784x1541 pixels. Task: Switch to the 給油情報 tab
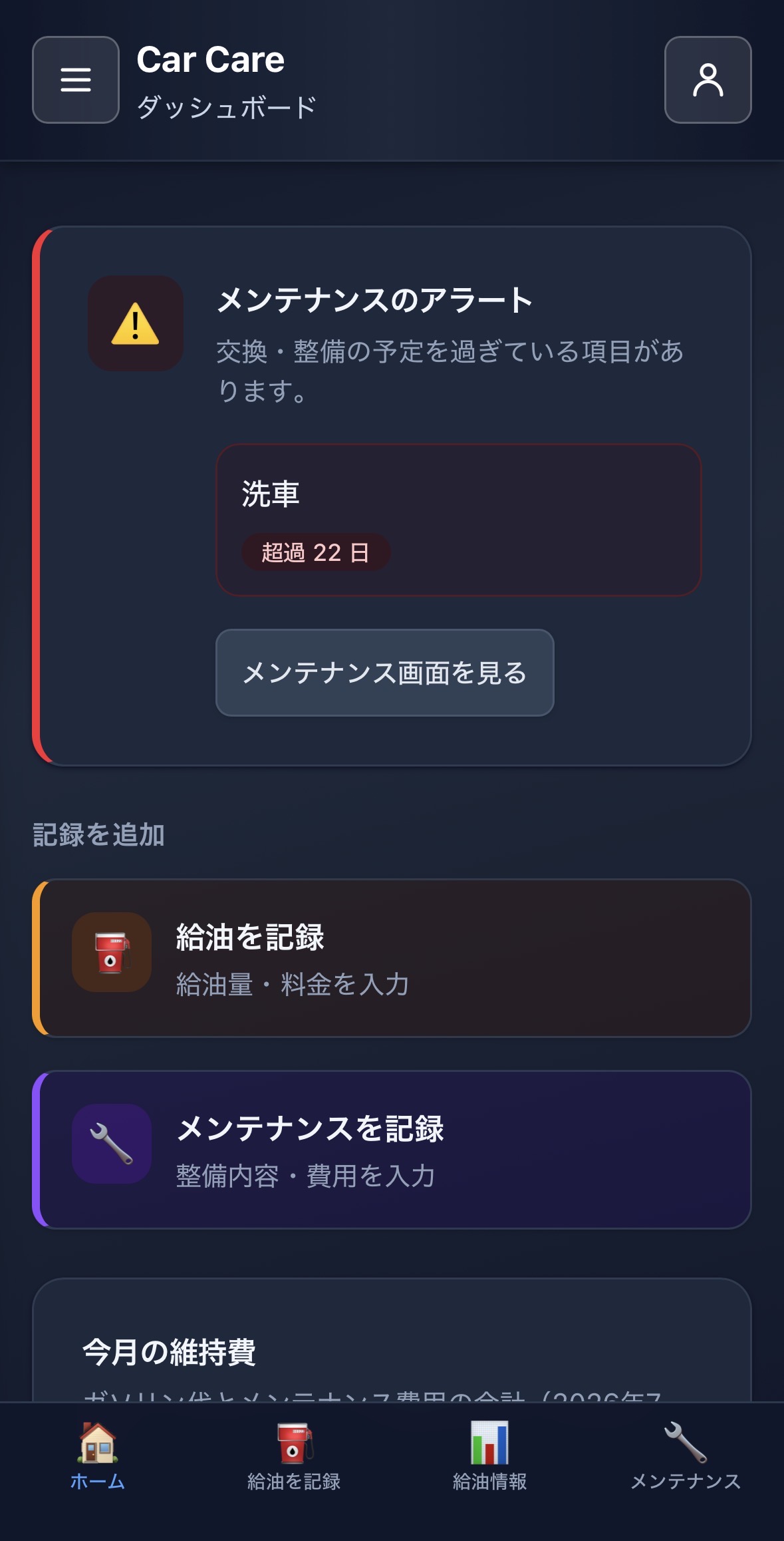pos(490,1457)
